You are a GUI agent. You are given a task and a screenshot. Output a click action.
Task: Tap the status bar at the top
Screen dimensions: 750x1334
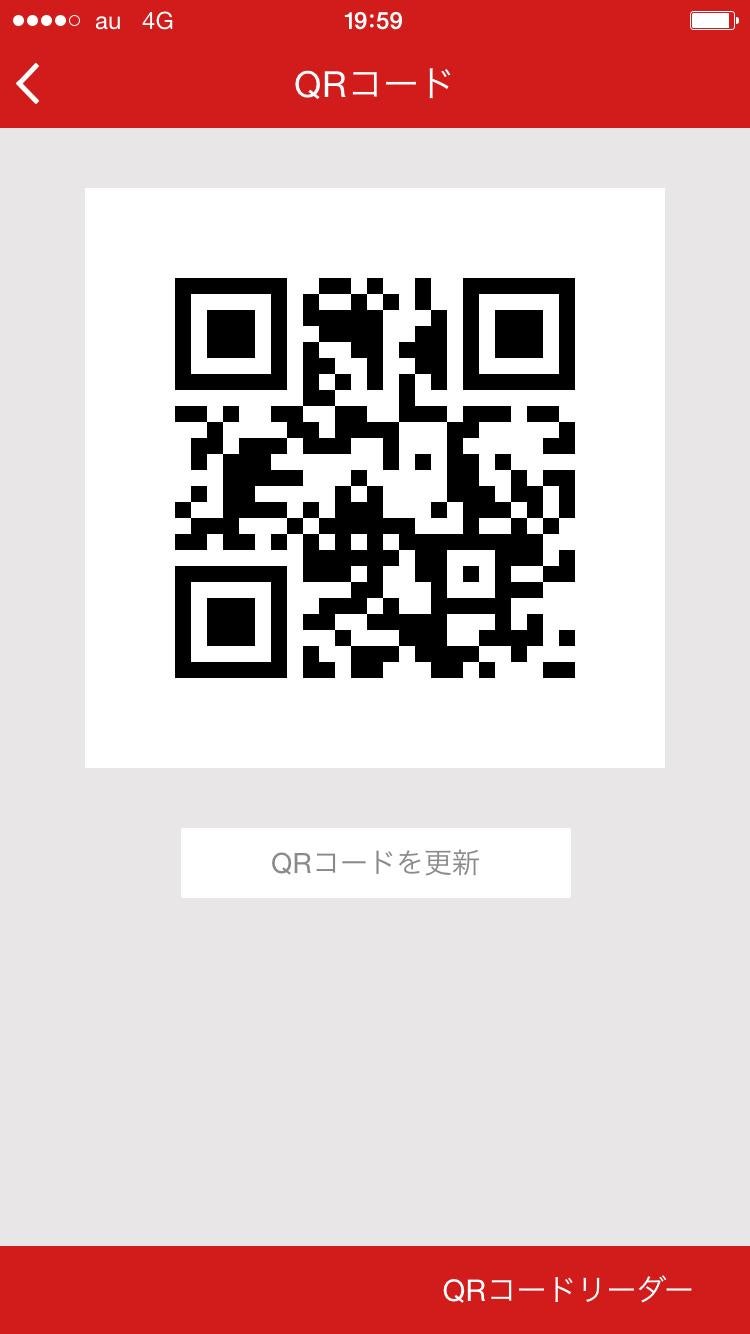[x=375, y=19]
